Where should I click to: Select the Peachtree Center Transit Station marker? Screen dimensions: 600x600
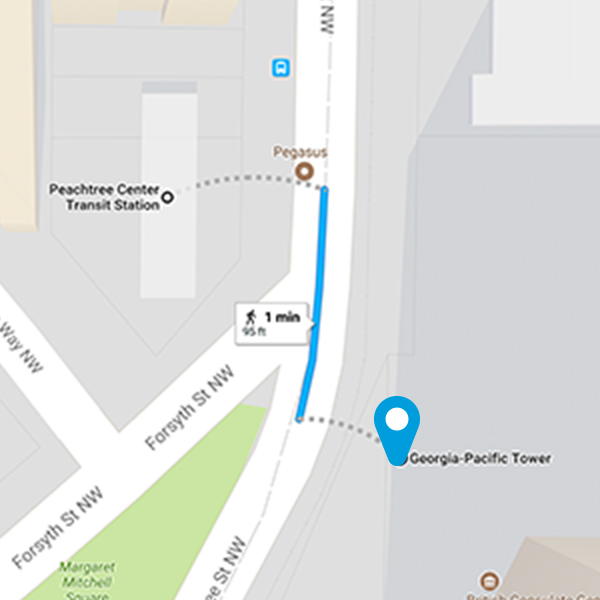[167, 197]
